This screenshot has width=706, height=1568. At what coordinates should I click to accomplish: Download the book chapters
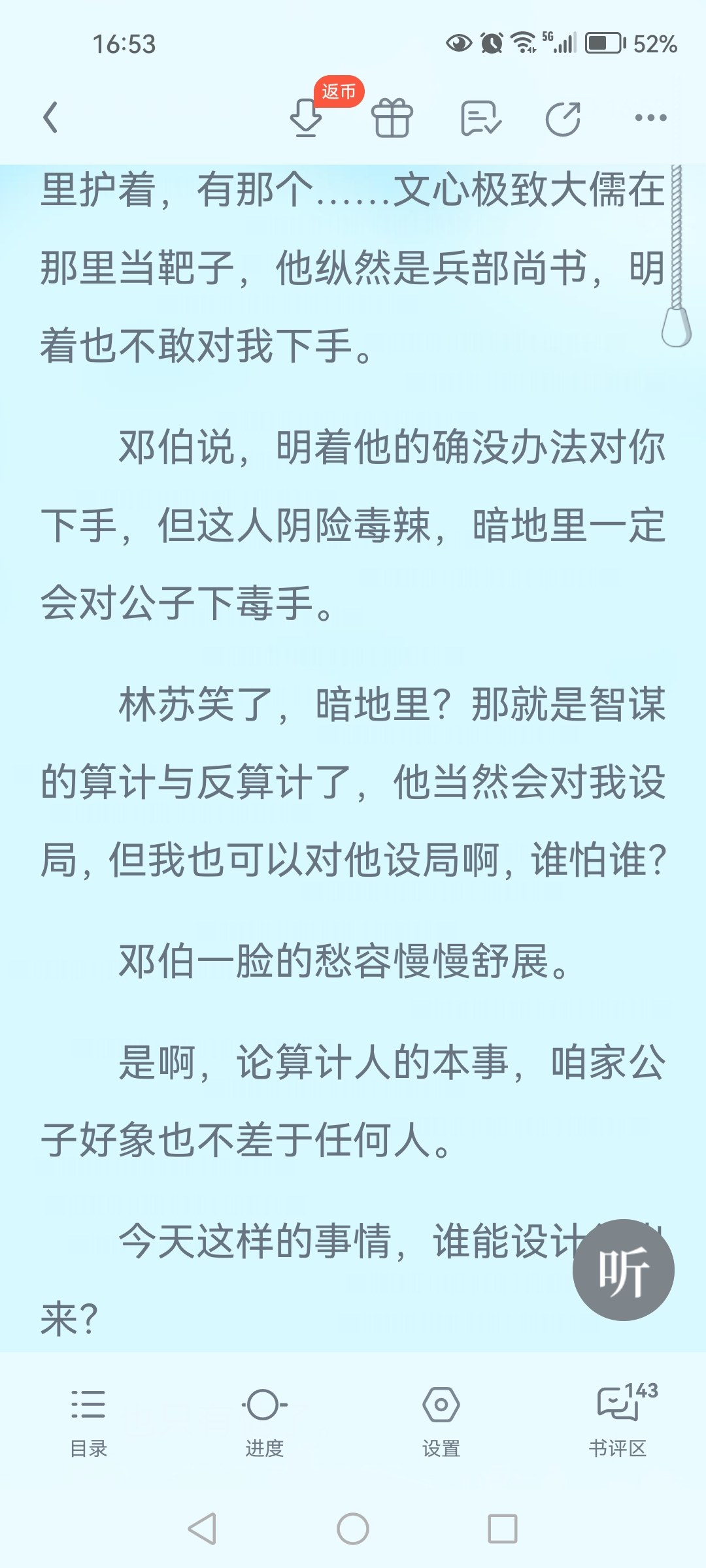click(x=306, y=118)
